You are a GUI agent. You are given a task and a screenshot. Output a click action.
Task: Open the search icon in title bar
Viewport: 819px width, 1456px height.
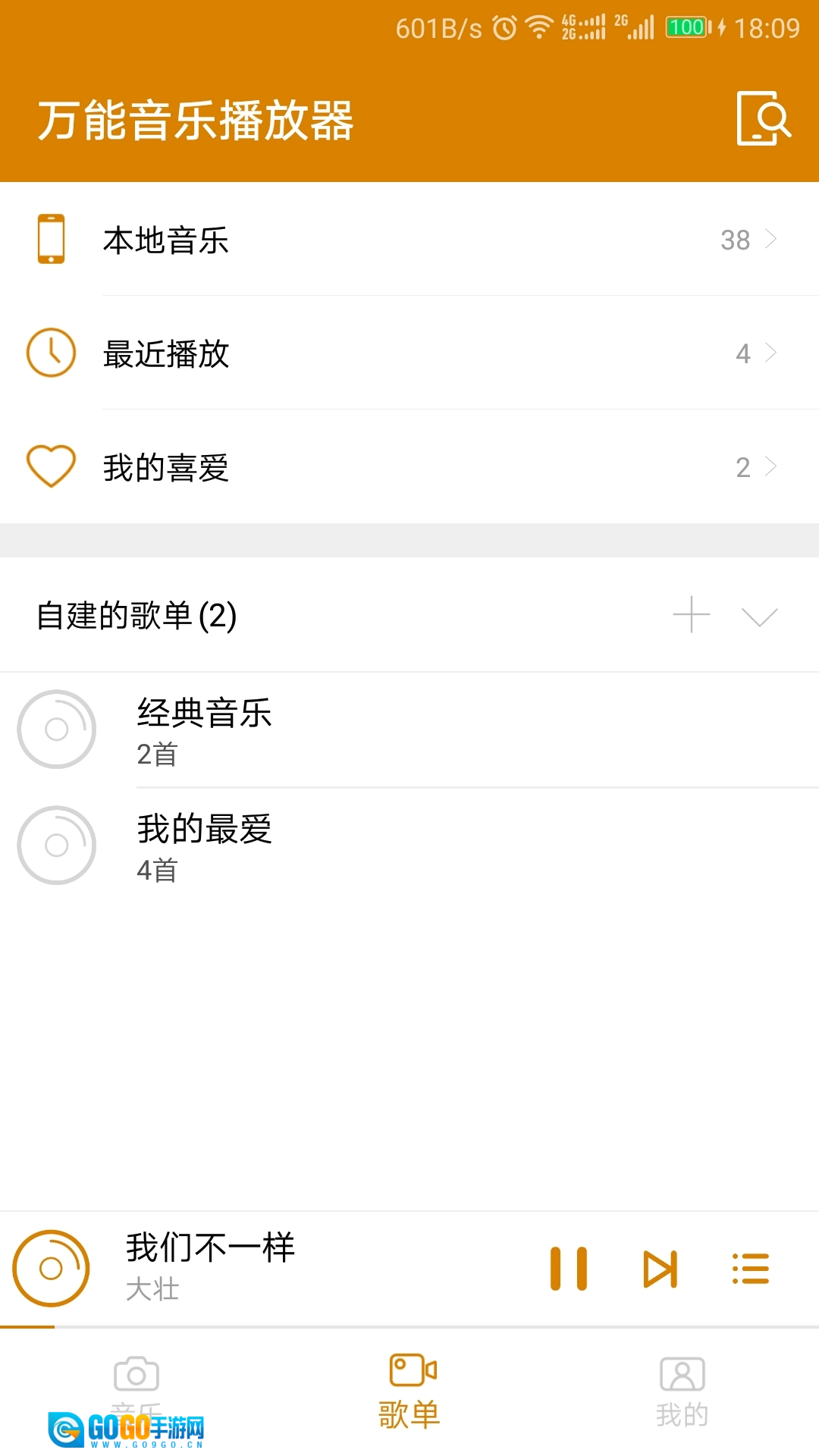point(766,119)
